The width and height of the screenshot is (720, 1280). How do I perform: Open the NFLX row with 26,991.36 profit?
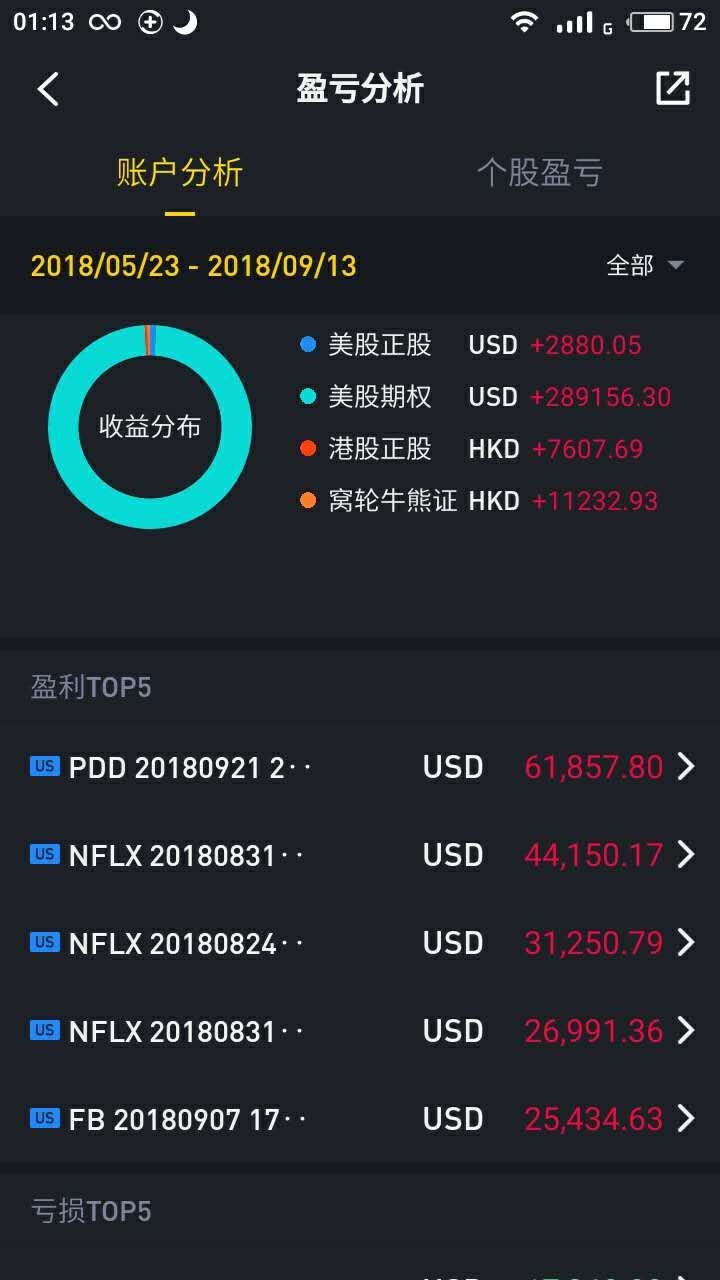360,1031
